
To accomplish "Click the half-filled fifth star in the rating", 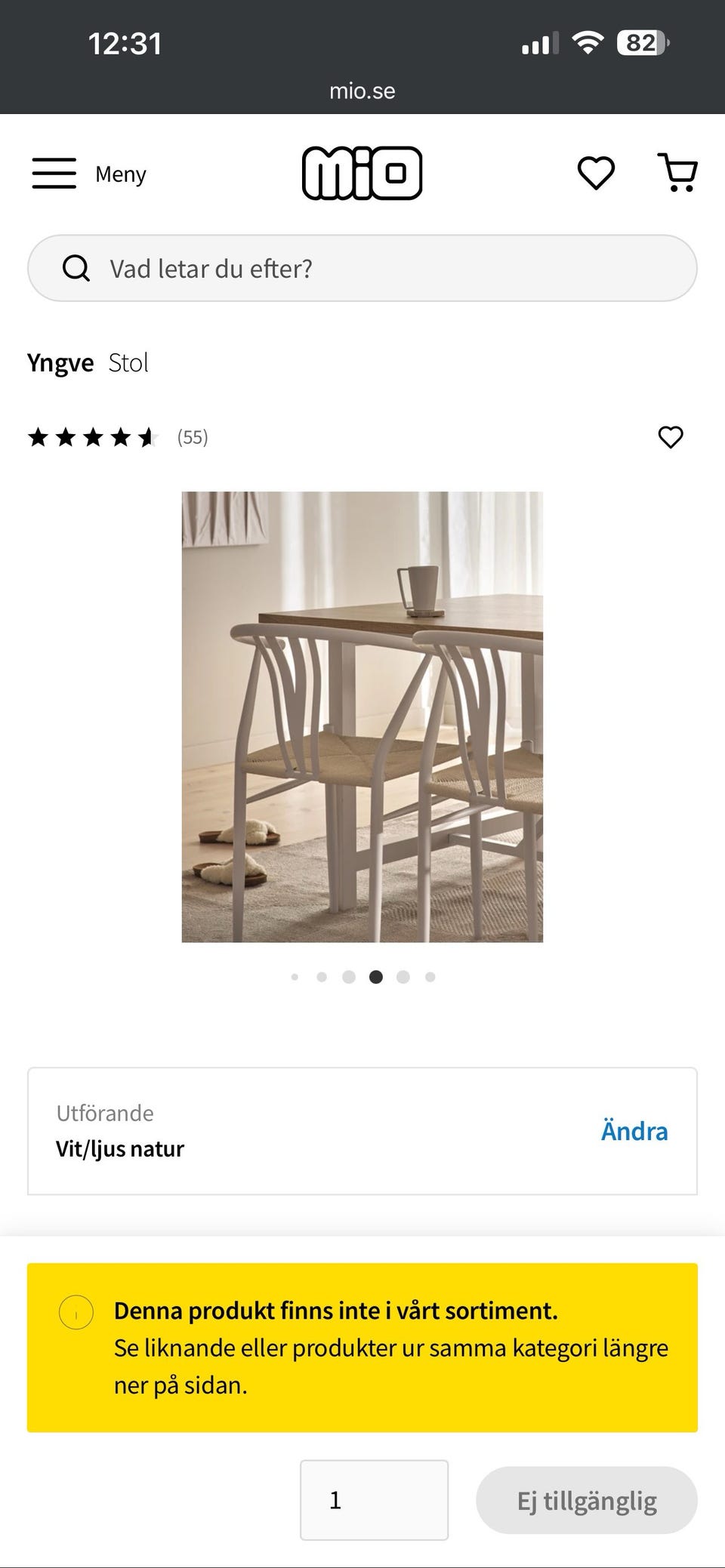I will [148, 436].
